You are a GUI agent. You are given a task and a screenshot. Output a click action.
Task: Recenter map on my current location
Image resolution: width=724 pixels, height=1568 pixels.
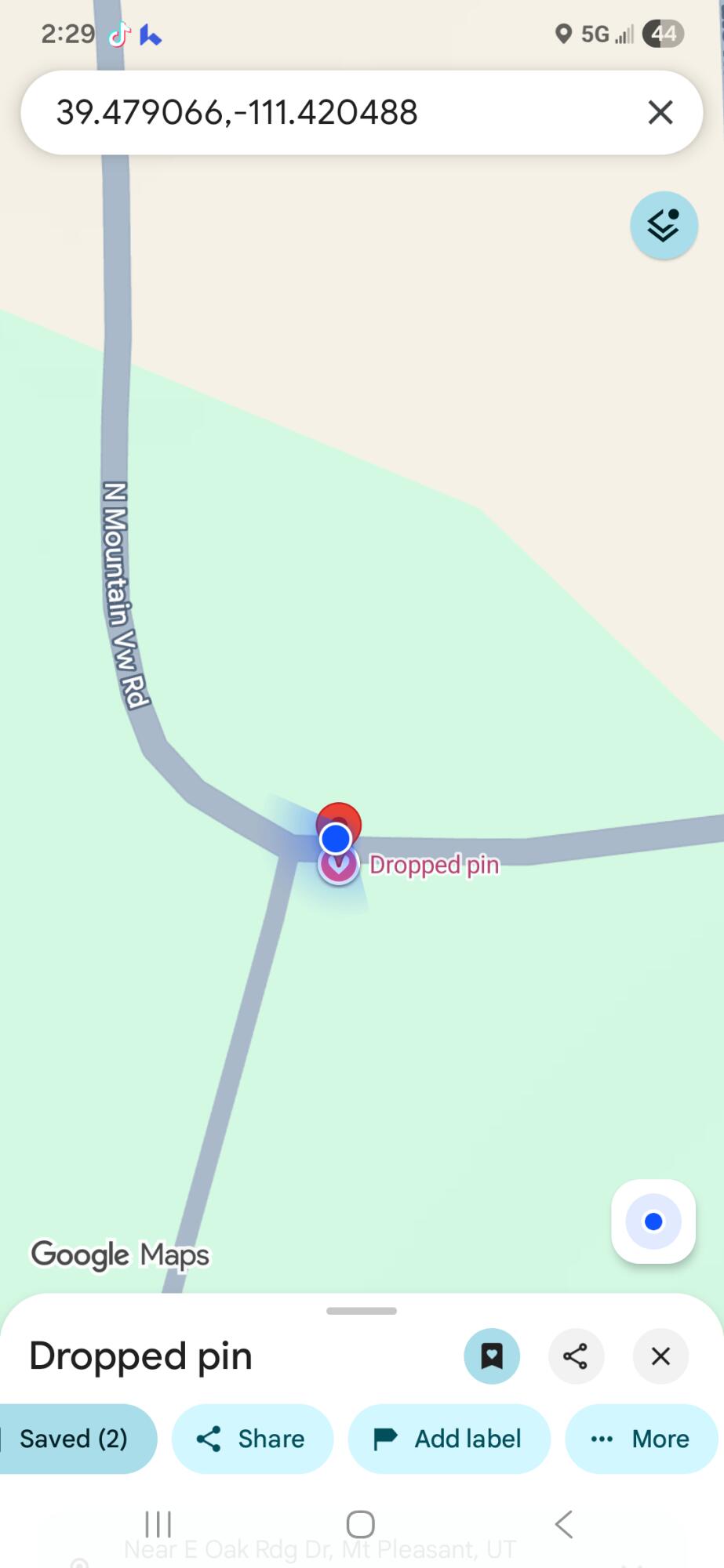coord(653,1221)
